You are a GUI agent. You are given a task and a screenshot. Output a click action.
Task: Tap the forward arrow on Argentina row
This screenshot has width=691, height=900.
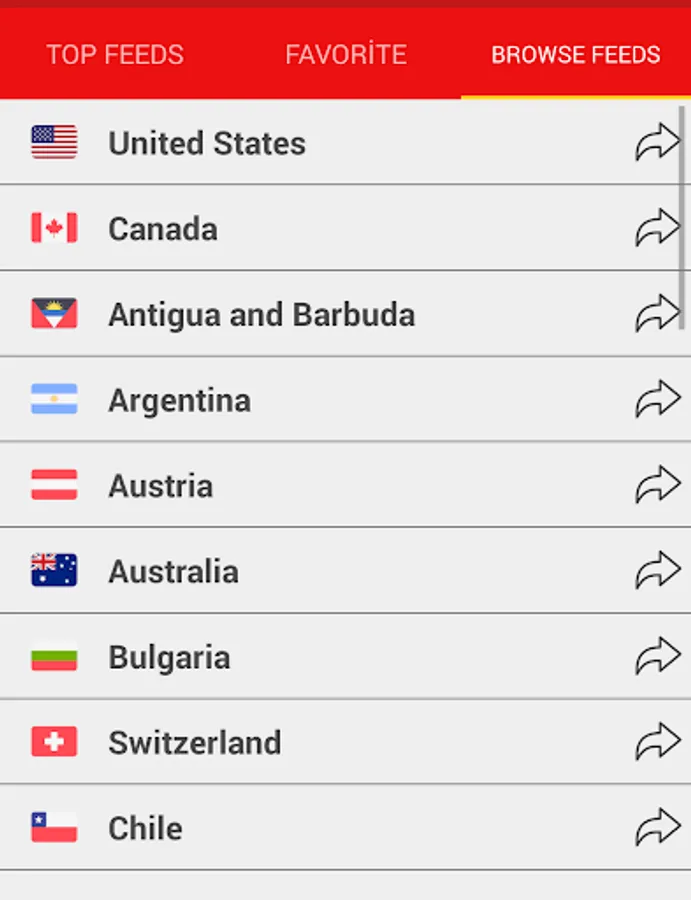coord(658,399)
